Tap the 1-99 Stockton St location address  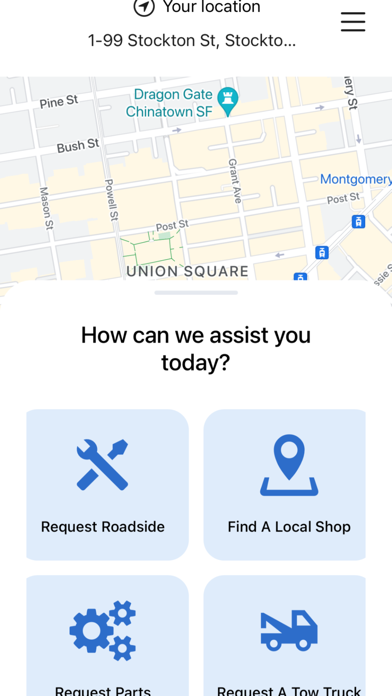pyautogui.click(x=192, y=41)
